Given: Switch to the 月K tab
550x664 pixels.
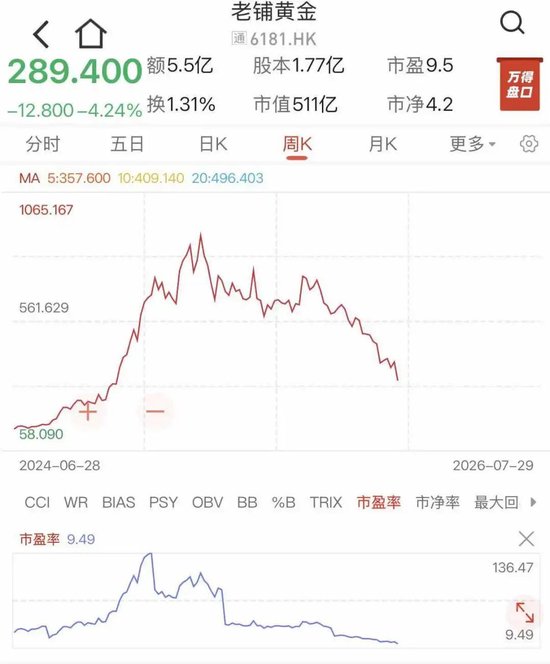Looking at the screenshot, I should point(383,144).
